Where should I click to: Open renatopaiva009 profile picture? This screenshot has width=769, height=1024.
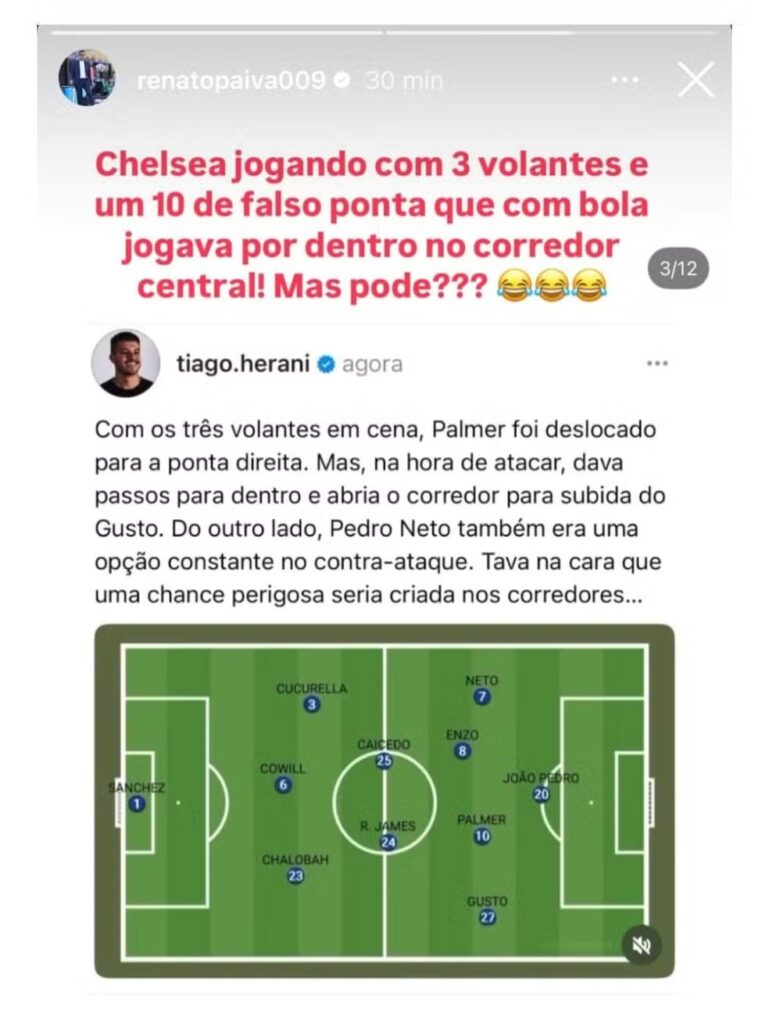(86, 79)
